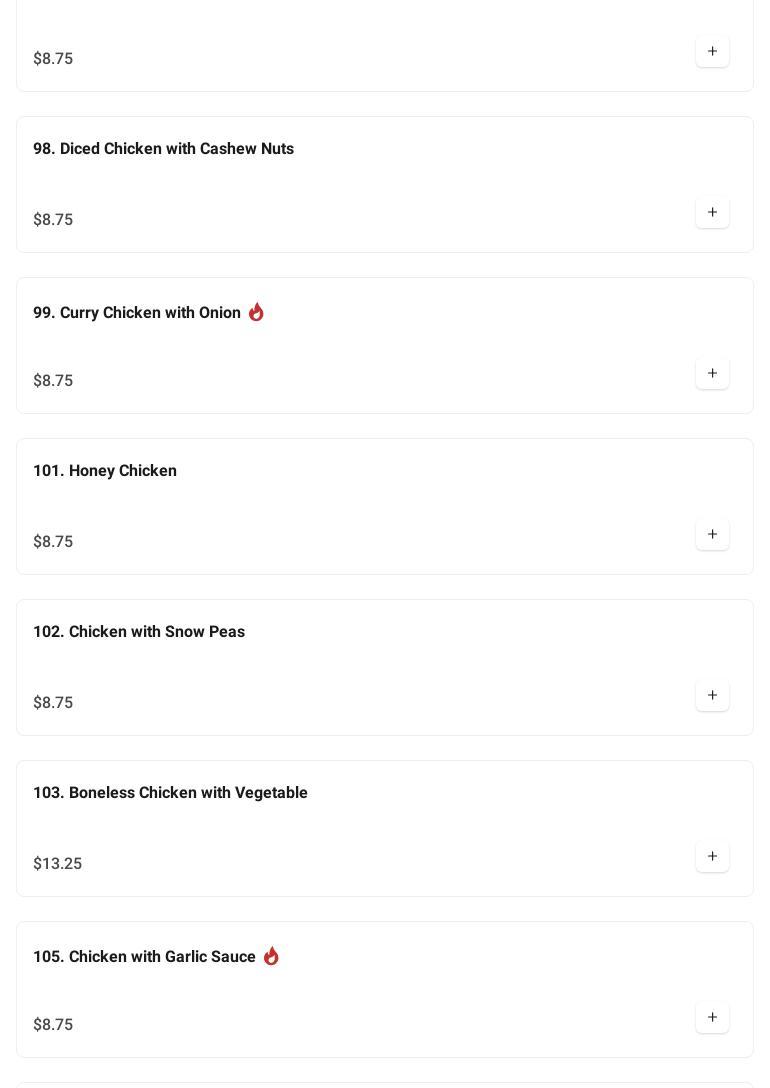Open 105. Chicken with Garlic Sauce item

point(144,957)
